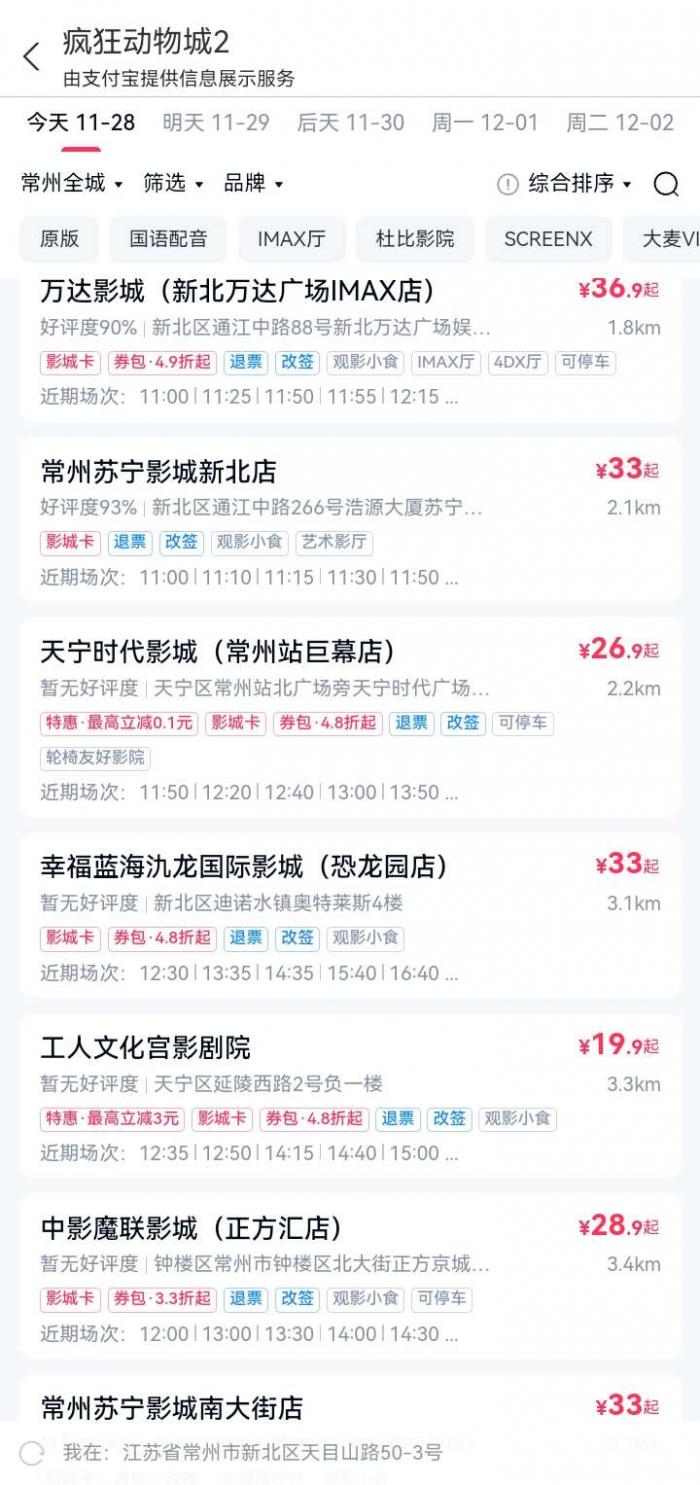The image size is (700, 1485).
Task: Expand the 筛选 filter dropdown
Action: click(173, 183)
